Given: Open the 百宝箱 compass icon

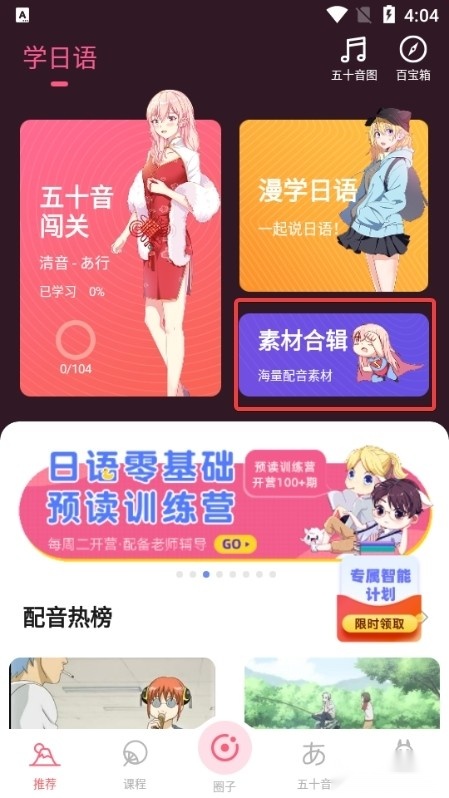Looking at the screenshot, I should coord(413,50).
